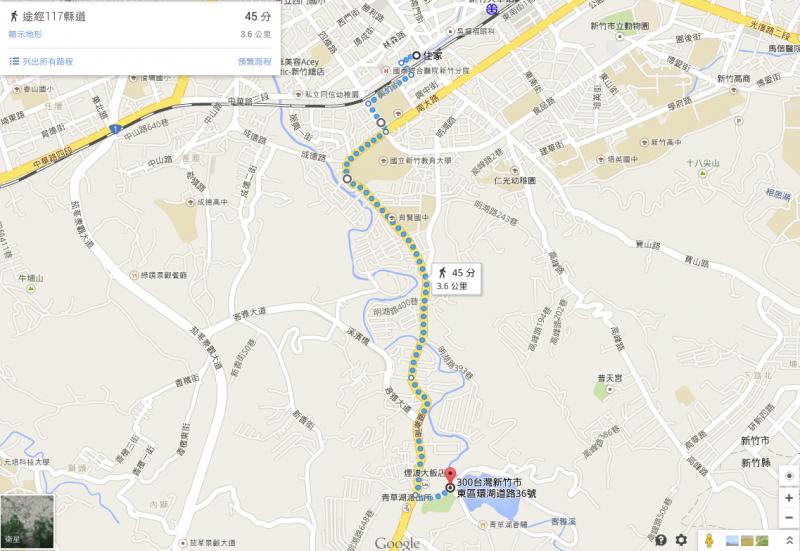Open the help question mark icon
Viewport: 800px width, 551px height.
coord(661,539)
